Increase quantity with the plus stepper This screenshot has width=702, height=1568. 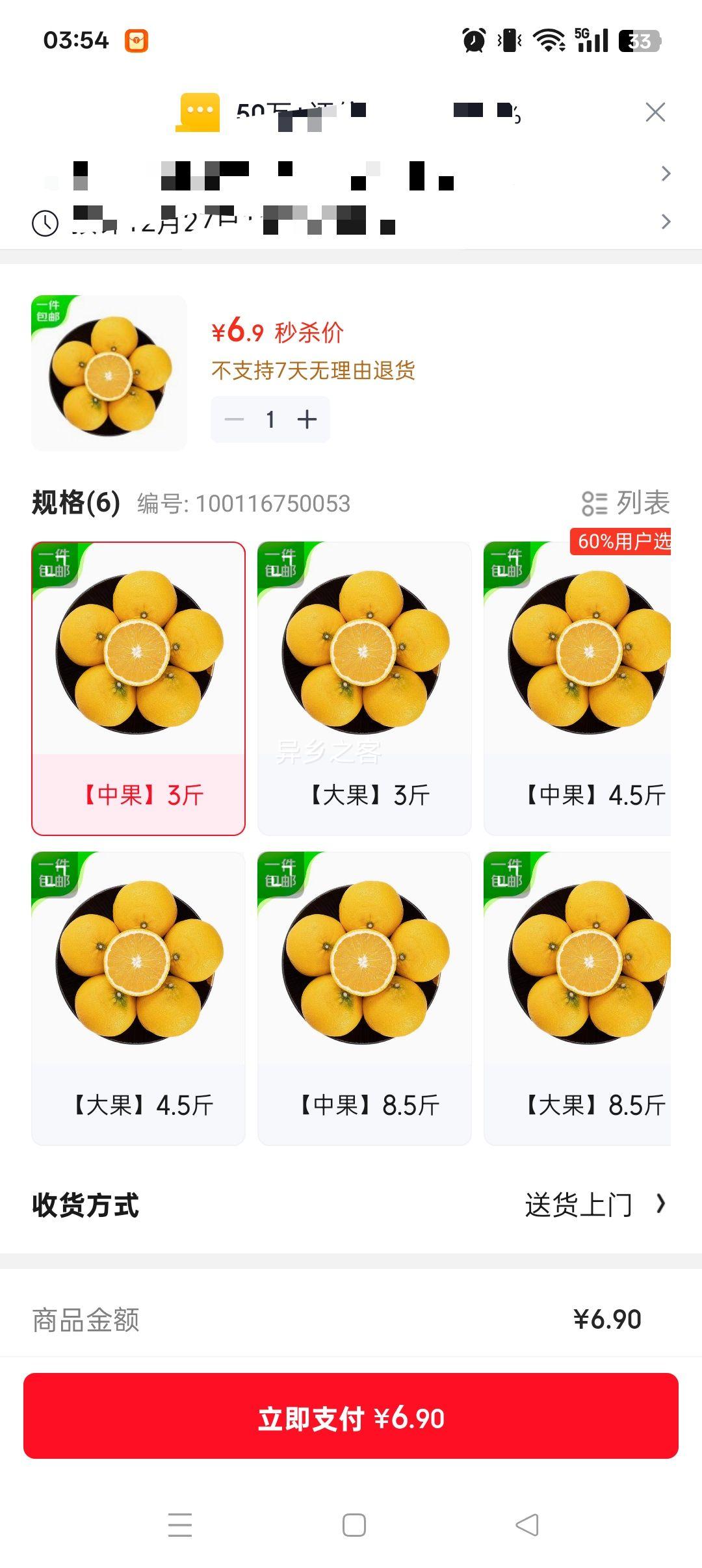306,419
